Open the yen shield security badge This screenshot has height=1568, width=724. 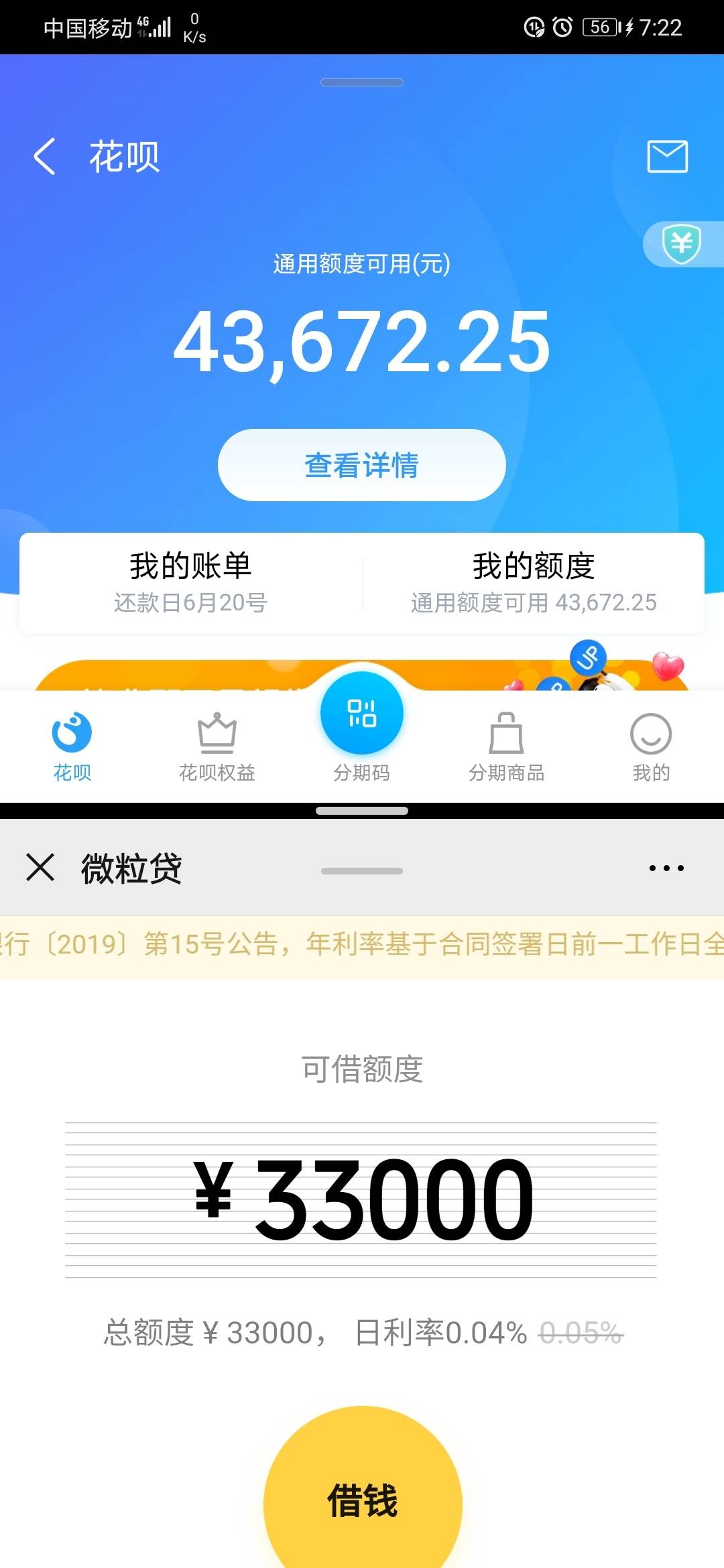pos(682,244)
